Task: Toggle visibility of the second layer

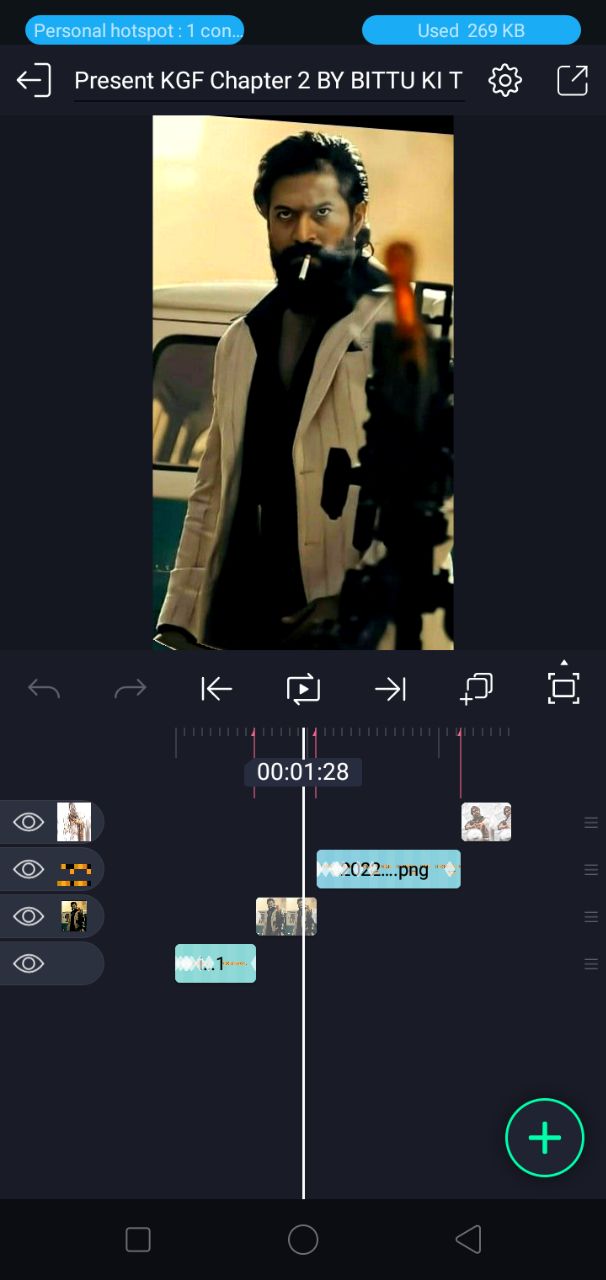Action: click(x=28, y=870)
